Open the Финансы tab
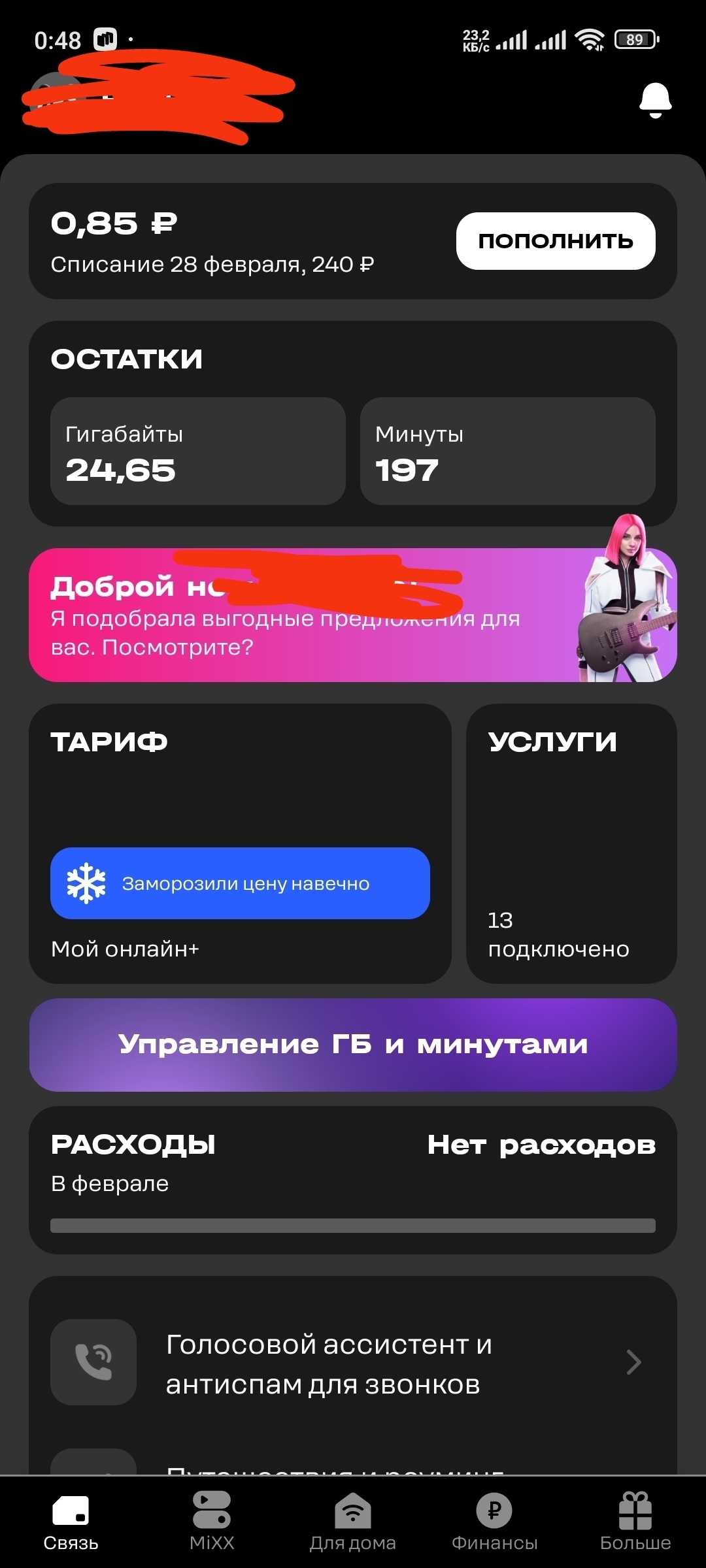The image size is (706, 1568). [x=494, y=1523]
